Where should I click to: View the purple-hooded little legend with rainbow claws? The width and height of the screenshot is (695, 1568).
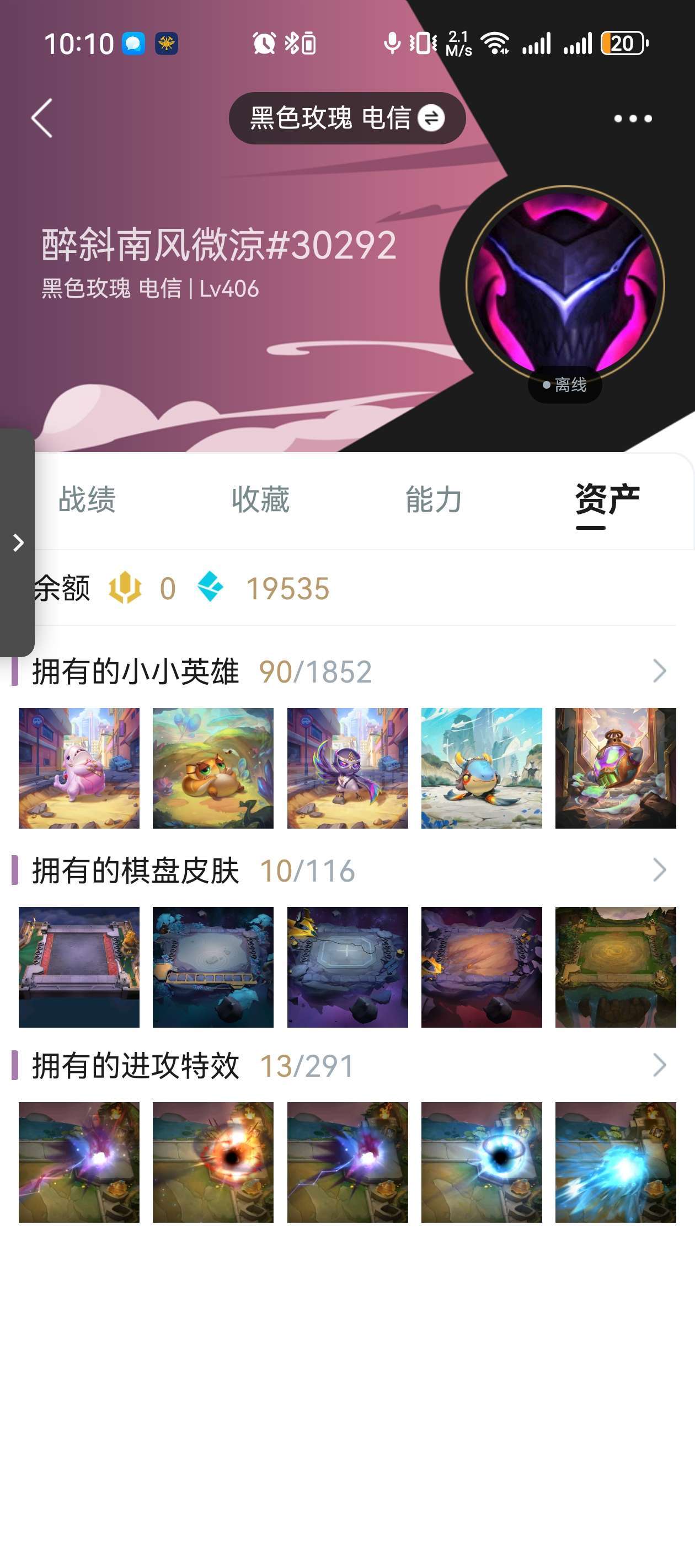point(348,767)
